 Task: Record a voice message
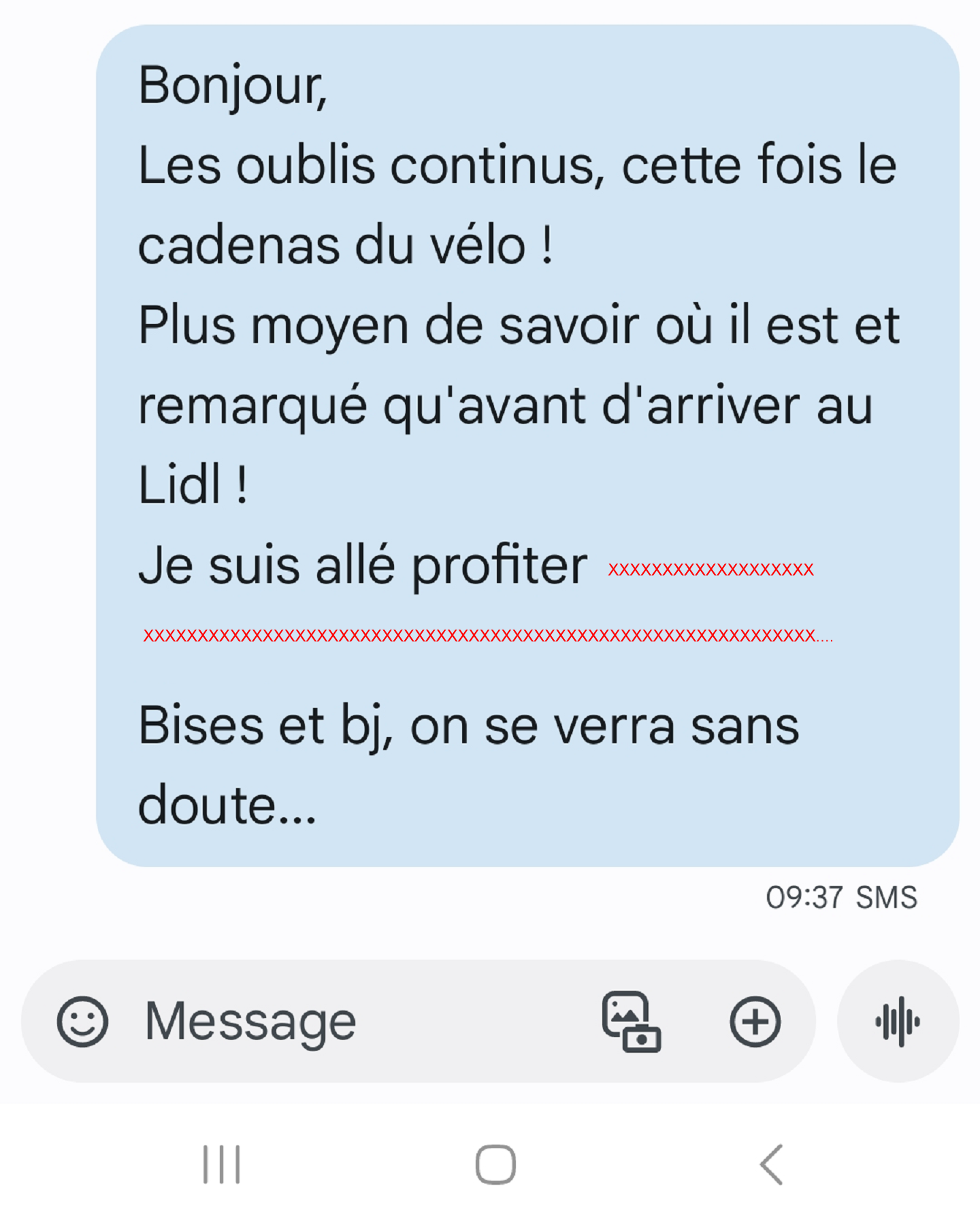coord(898,1022)
